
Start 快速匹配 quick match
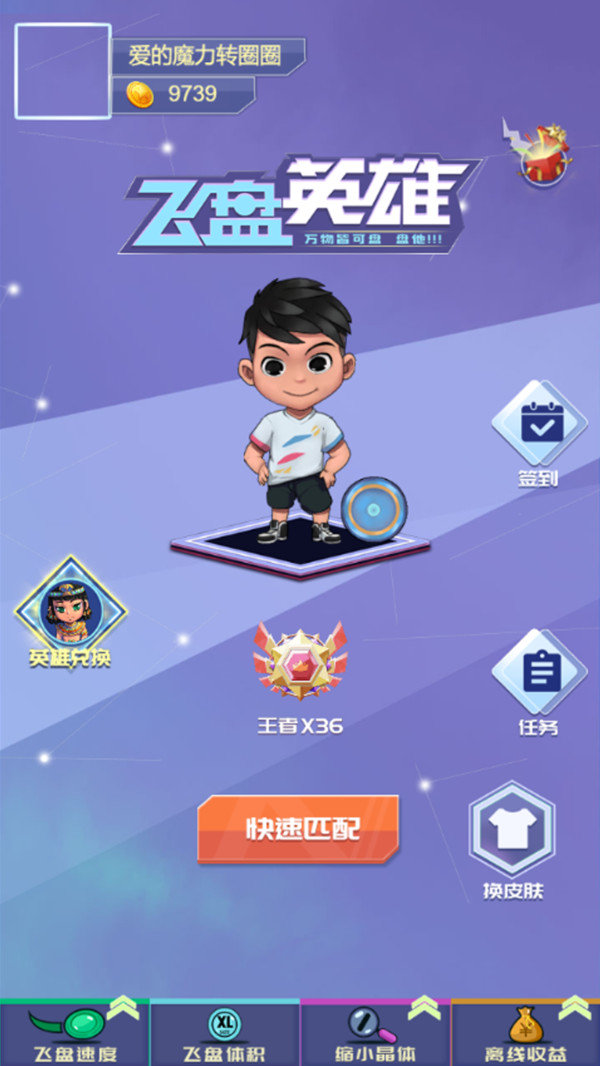[x=298, y=829]
